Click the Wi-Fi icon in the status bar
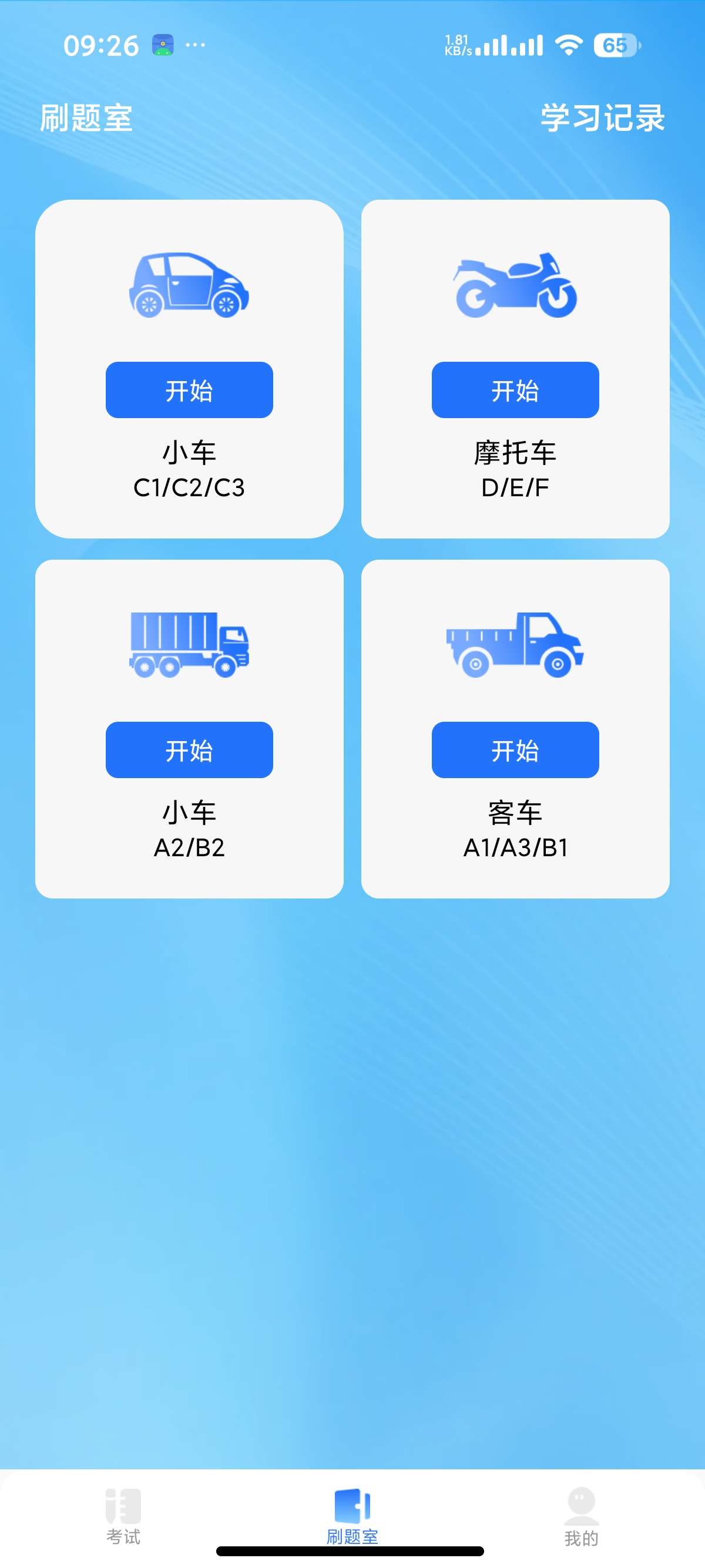This screenshot has height=1568, width=705. pyautogui.click(x=570, y=45)
